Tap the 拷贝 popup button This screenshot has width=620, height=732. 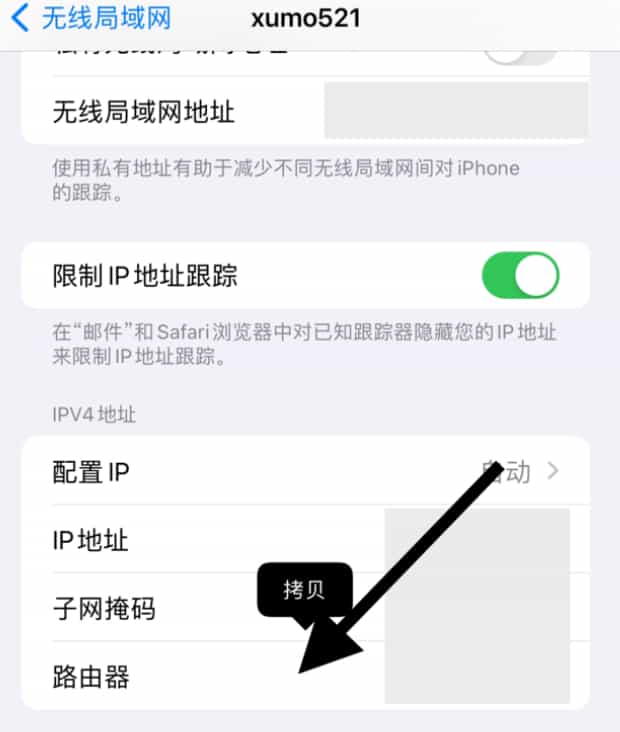[x=304, y=591]
